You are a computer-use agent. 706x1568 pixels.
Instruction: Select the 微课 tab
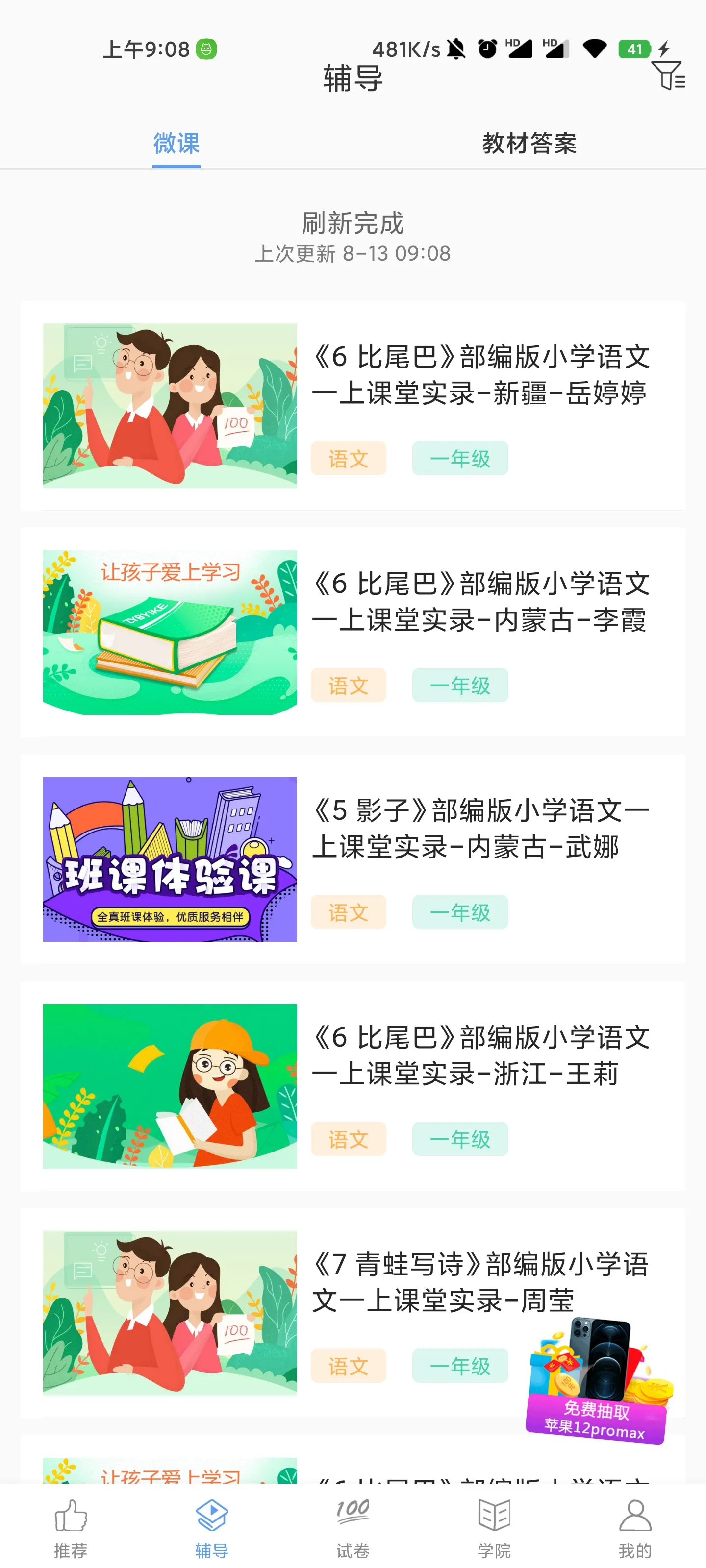point(176,144)
